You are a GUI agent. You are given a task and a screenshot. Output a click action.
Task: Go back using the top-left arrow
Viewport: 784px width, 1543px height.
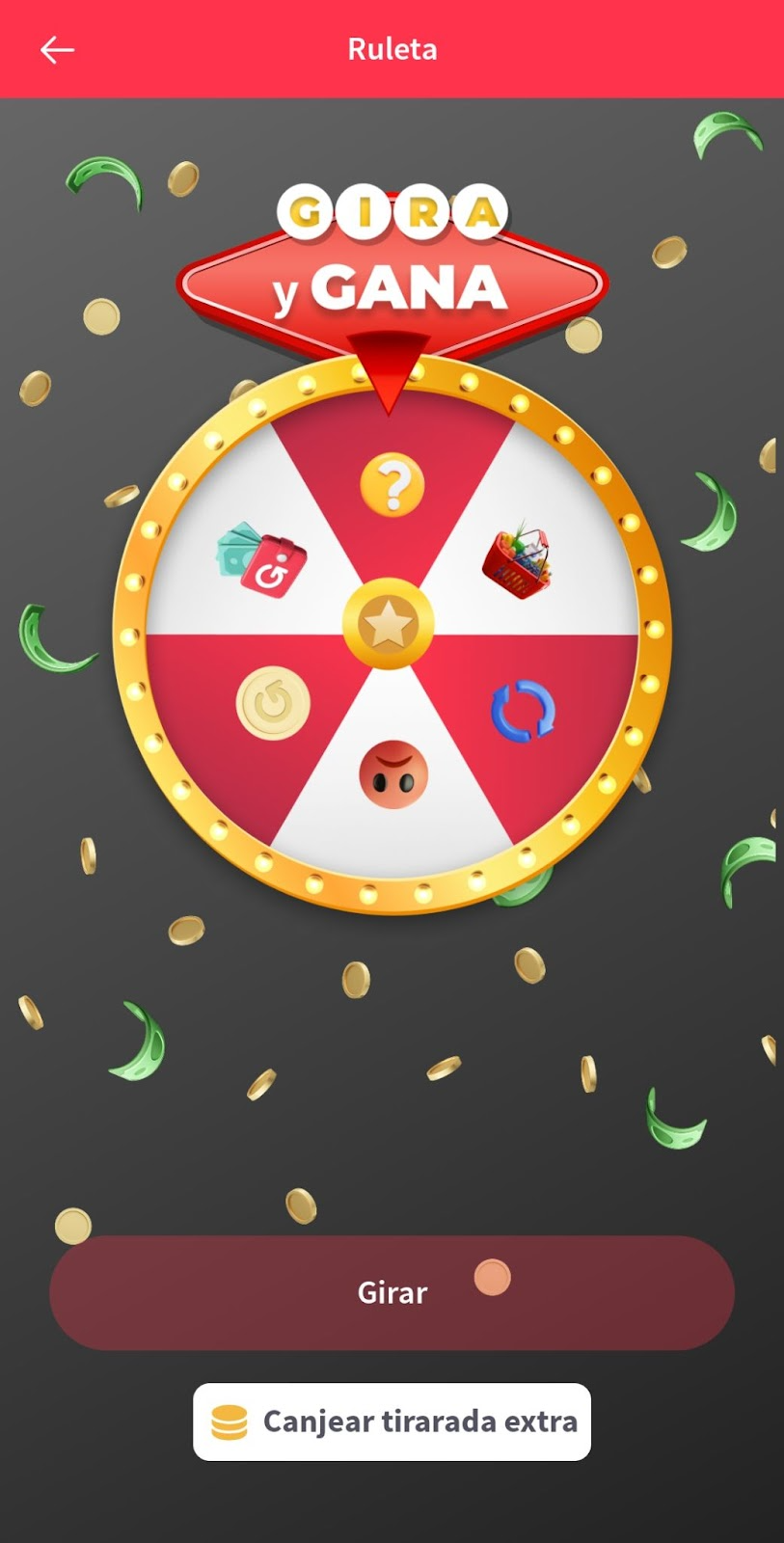coord(56,49)
